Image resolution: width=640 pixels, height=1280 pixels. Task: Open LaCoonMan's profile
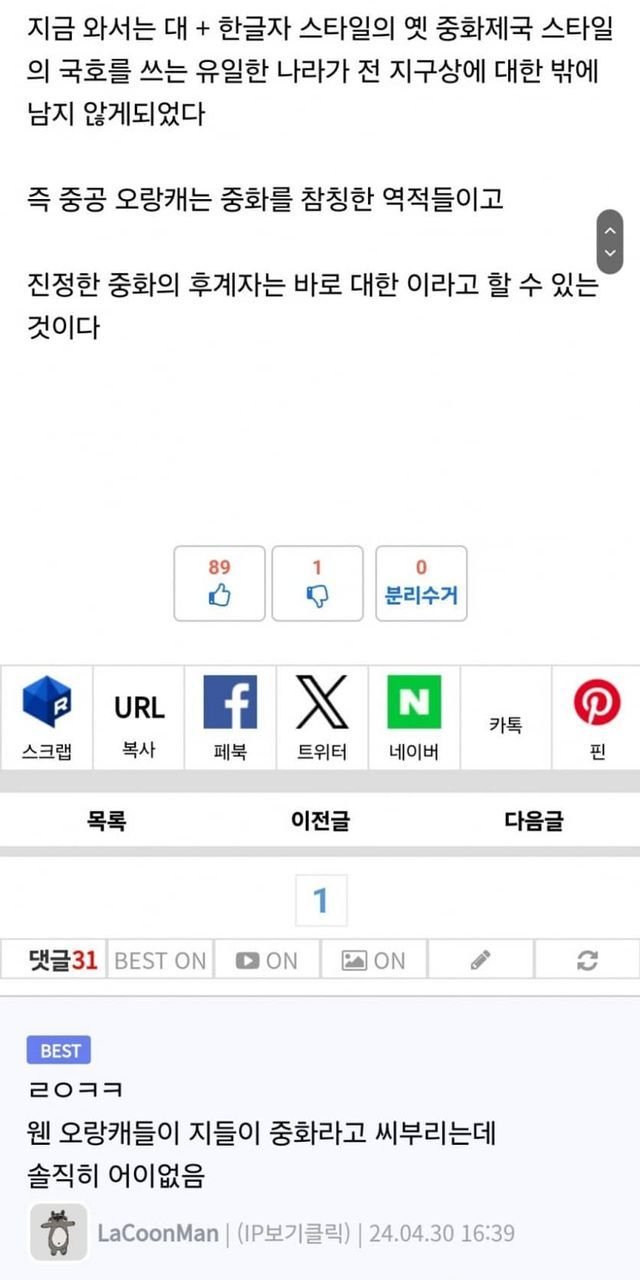coord(158,1233)
